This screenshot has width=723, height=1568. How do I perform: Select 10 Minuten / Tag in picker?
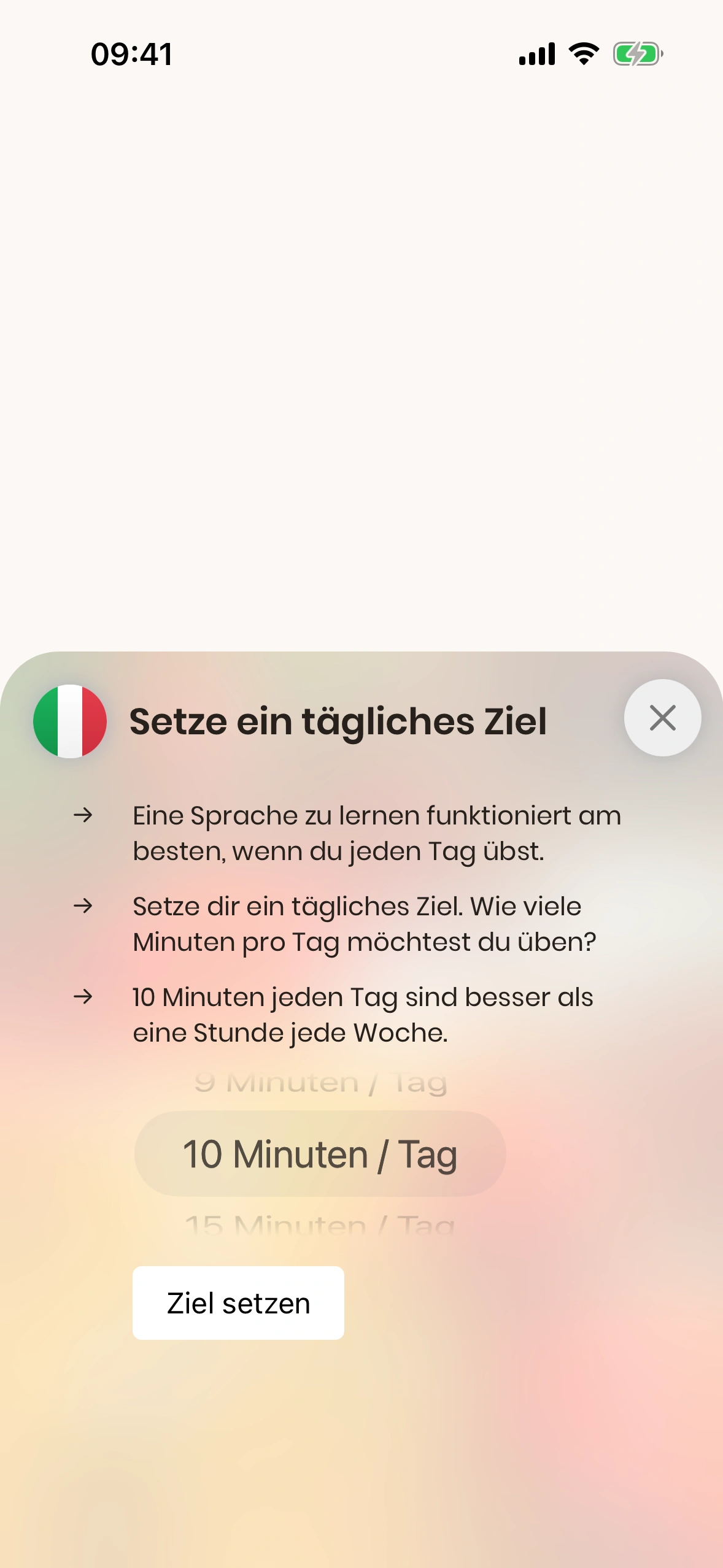320,1154
